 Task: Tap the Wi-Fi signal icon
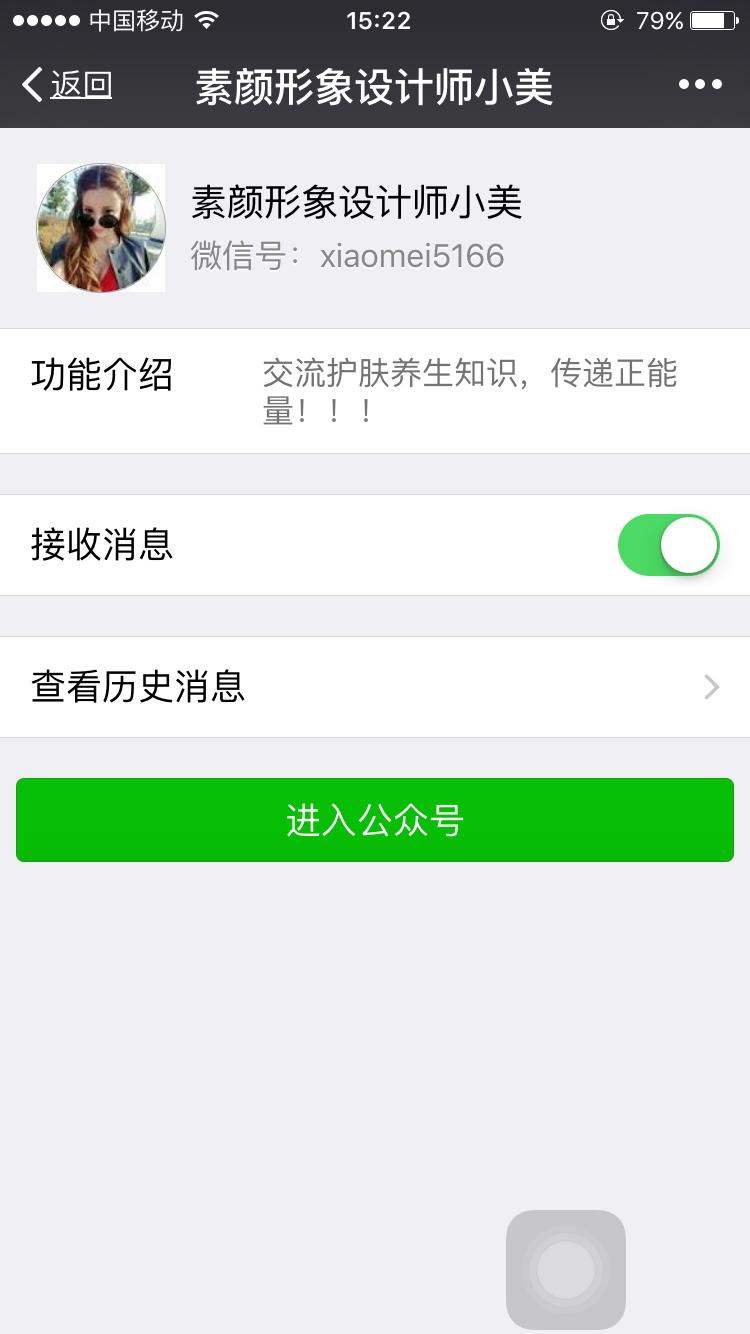207,19
